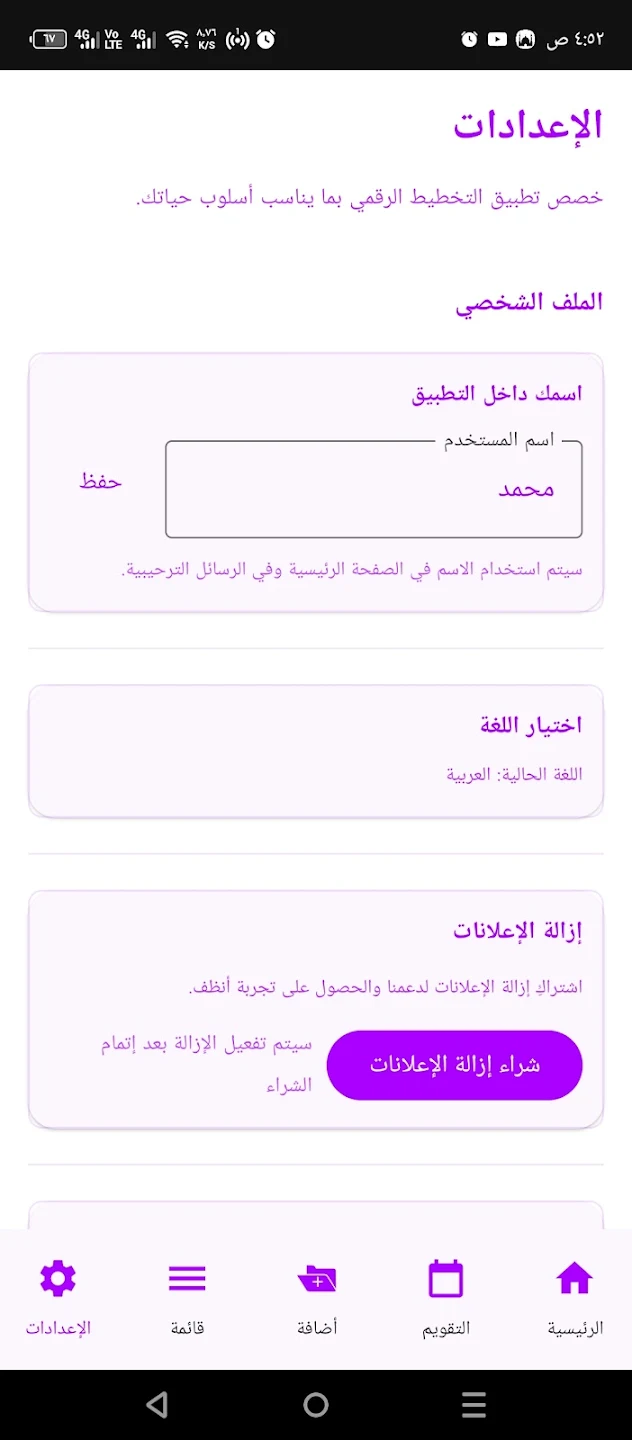Select the الإعدادات settings tab
This screenshot has height=1440, width=632.
58,1297
